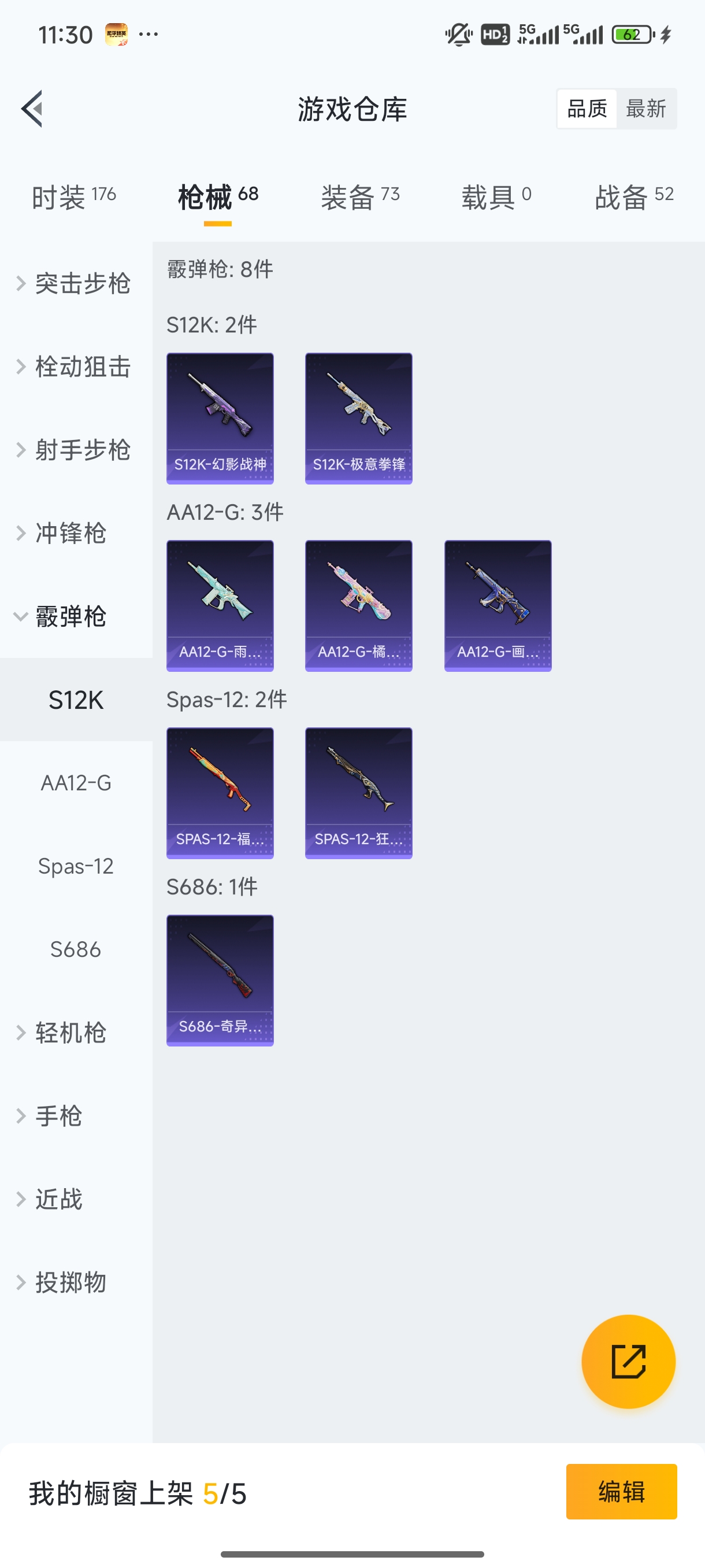
Task: Switch sorting to 最新
Action: coord(647,108)
